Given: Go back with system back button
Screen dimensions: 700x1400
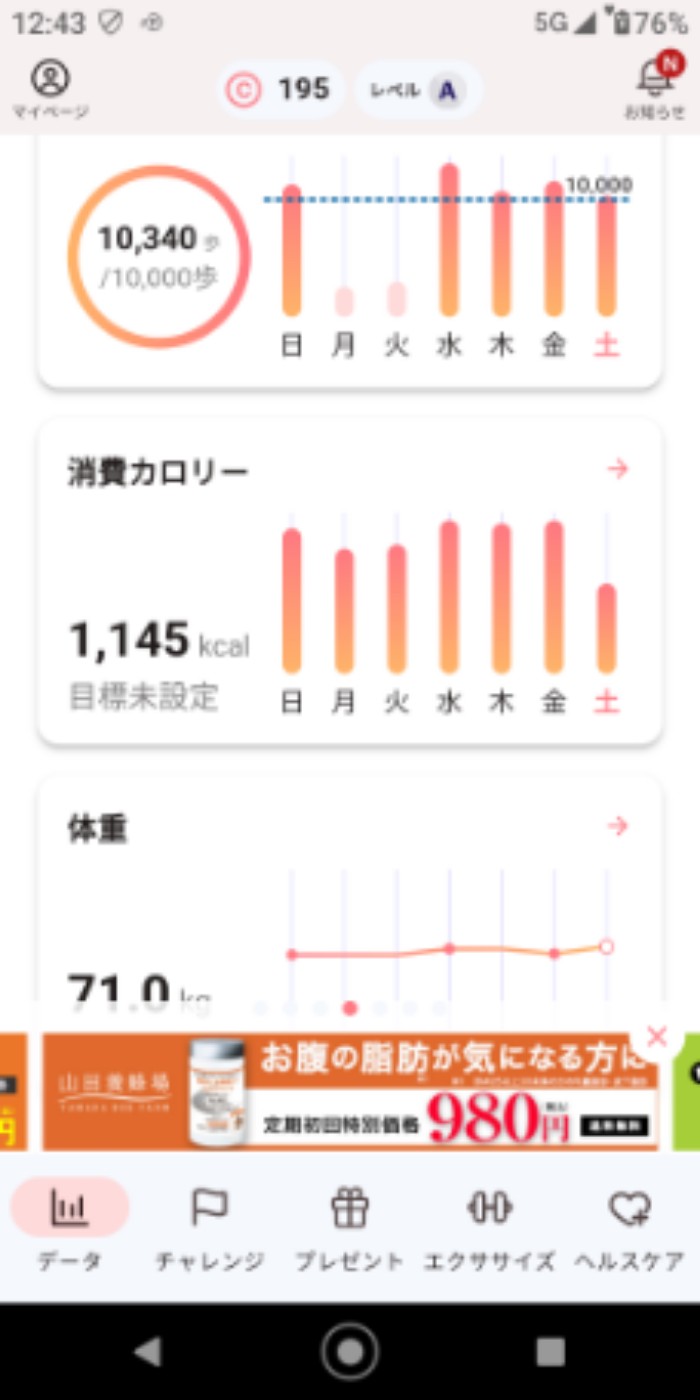Looking at the screenshot, I should 148,1352.
